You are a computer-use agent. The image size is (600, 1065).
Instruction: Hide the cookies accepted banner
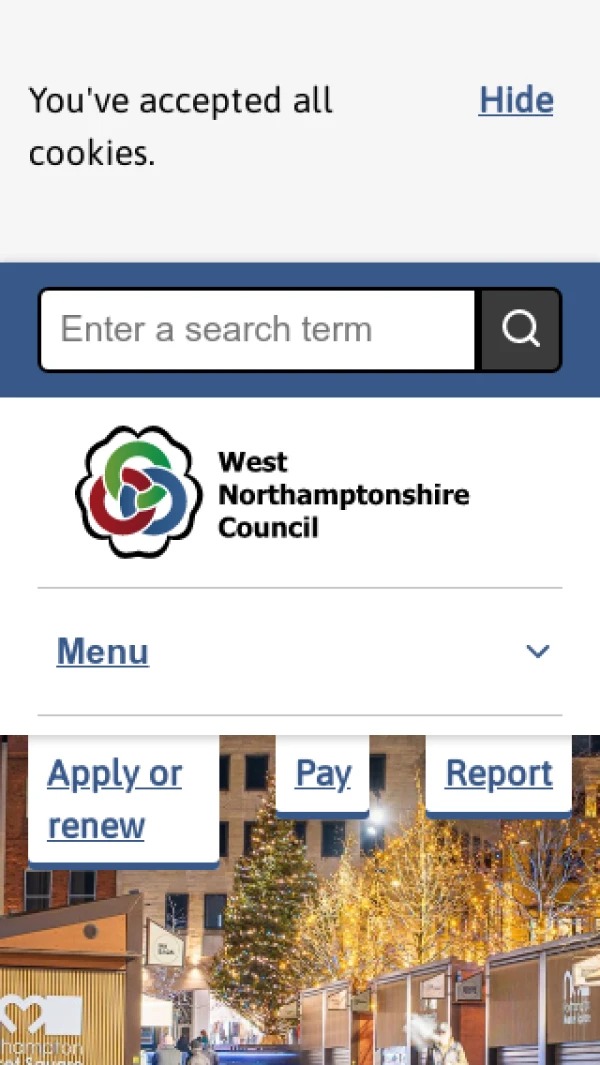coord(515,100)
